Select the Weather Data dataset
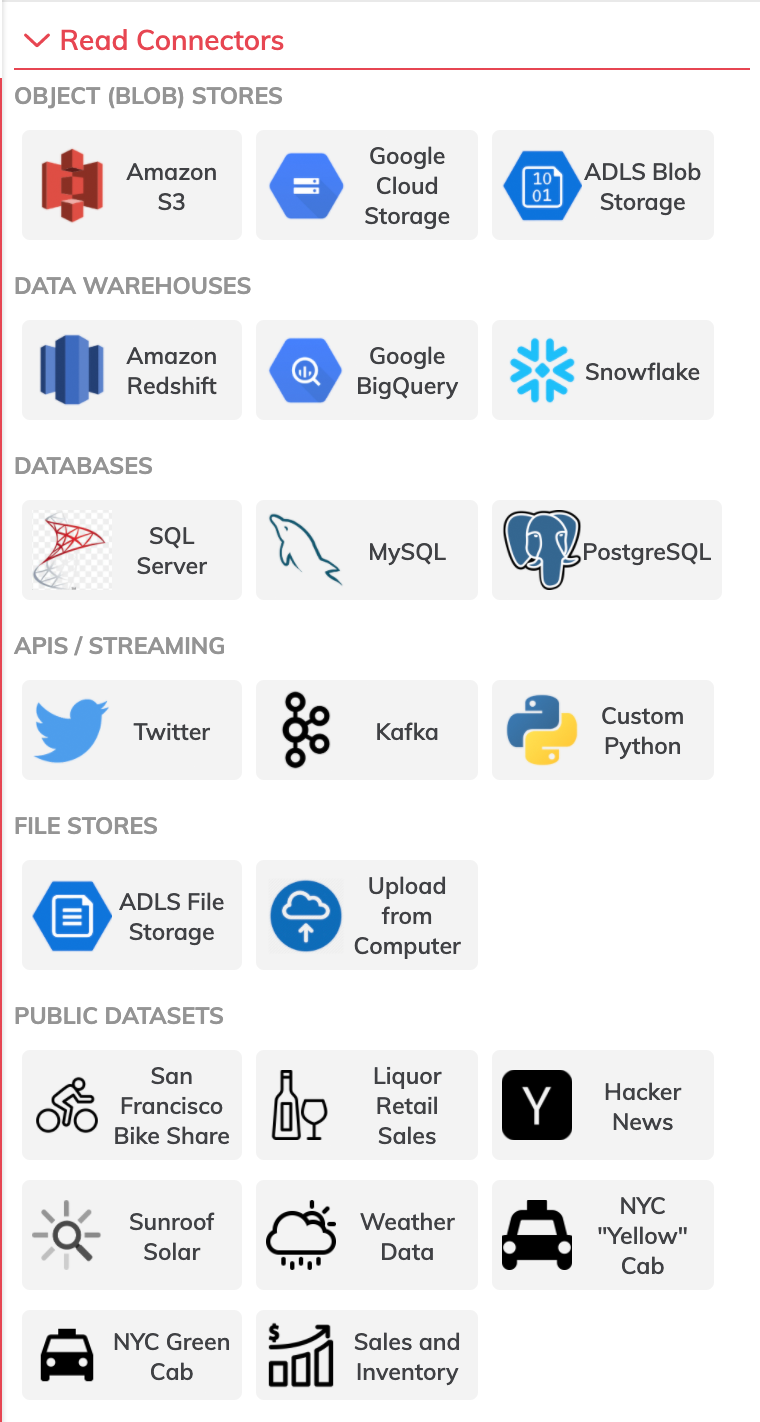The height and width of the screenshot is (1422, 760). 366,1236
